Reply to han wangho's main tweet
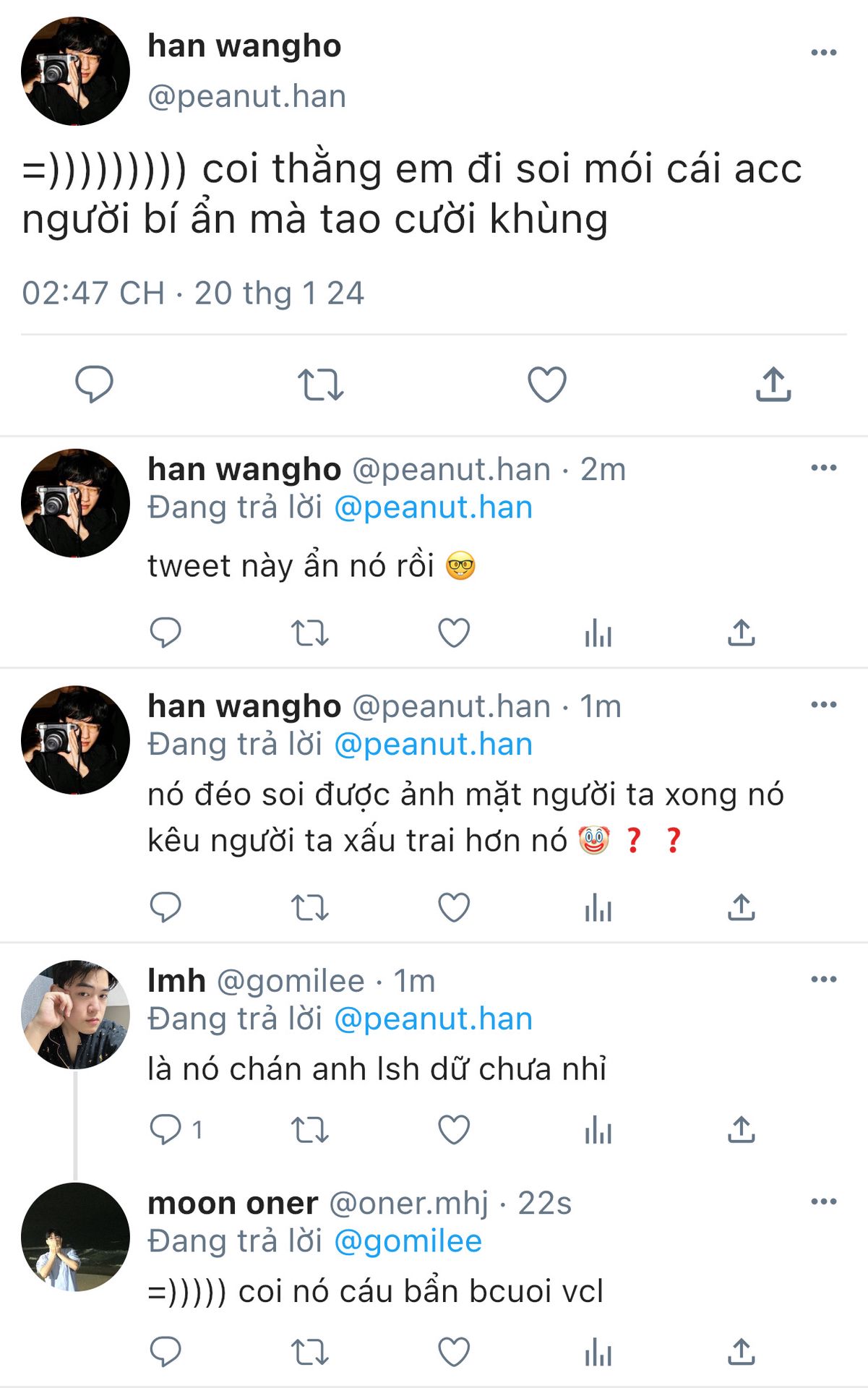 [94, 384]
